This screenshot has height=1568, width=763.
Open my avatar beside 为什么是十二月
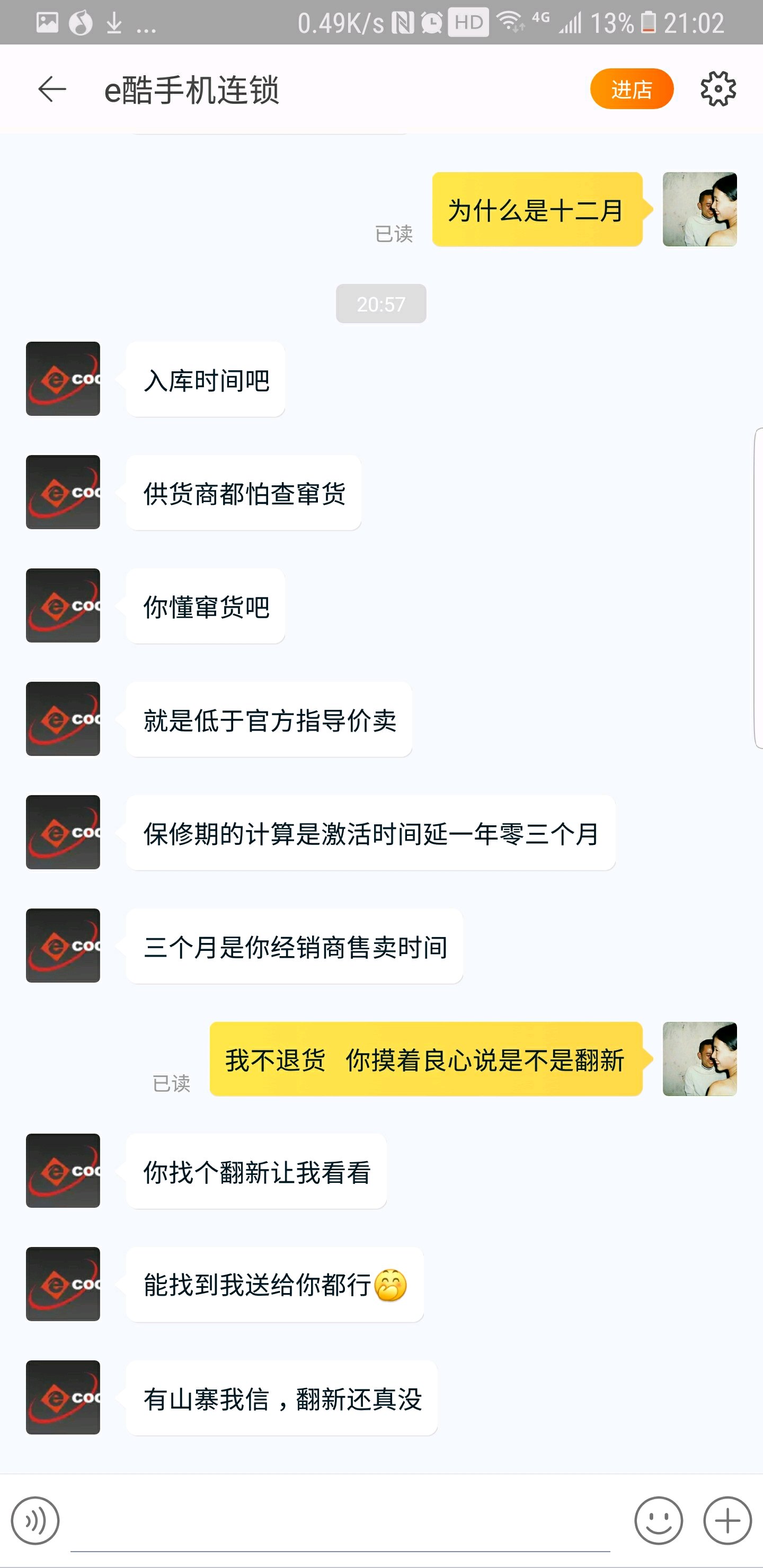699,209
